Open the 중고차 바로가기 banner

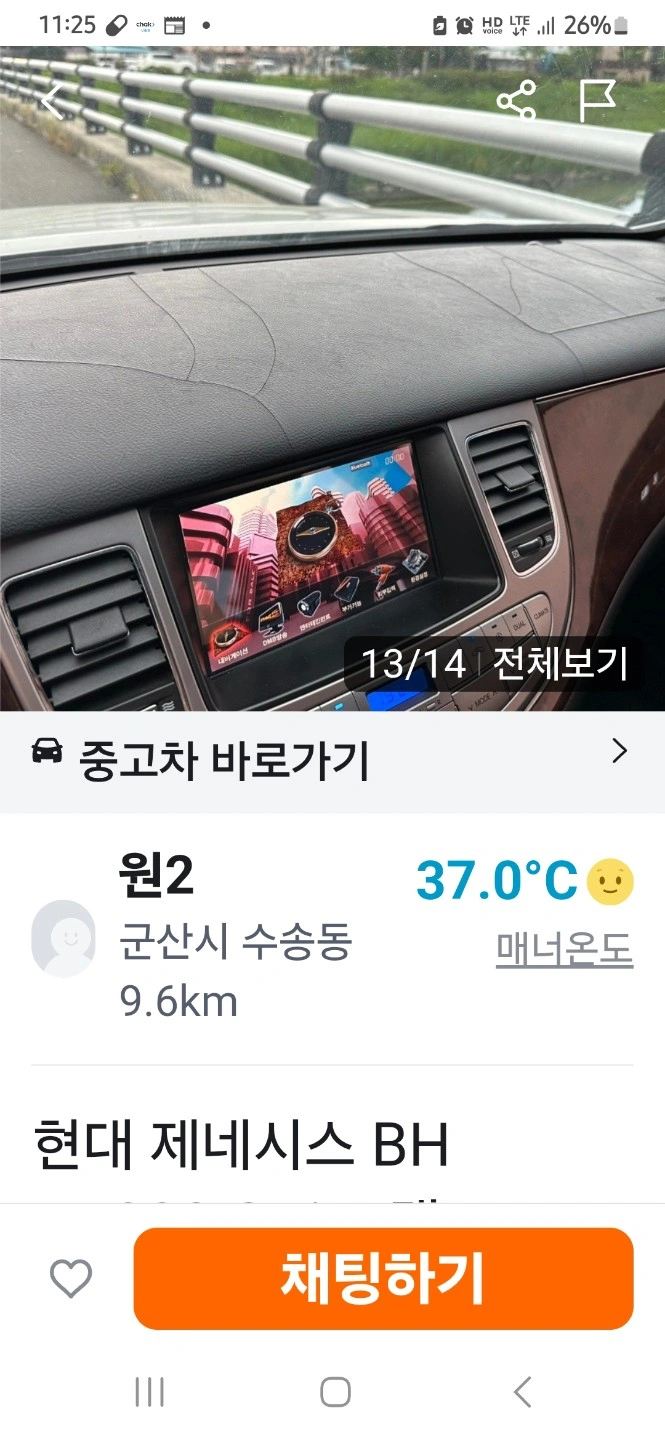[332, 761]
